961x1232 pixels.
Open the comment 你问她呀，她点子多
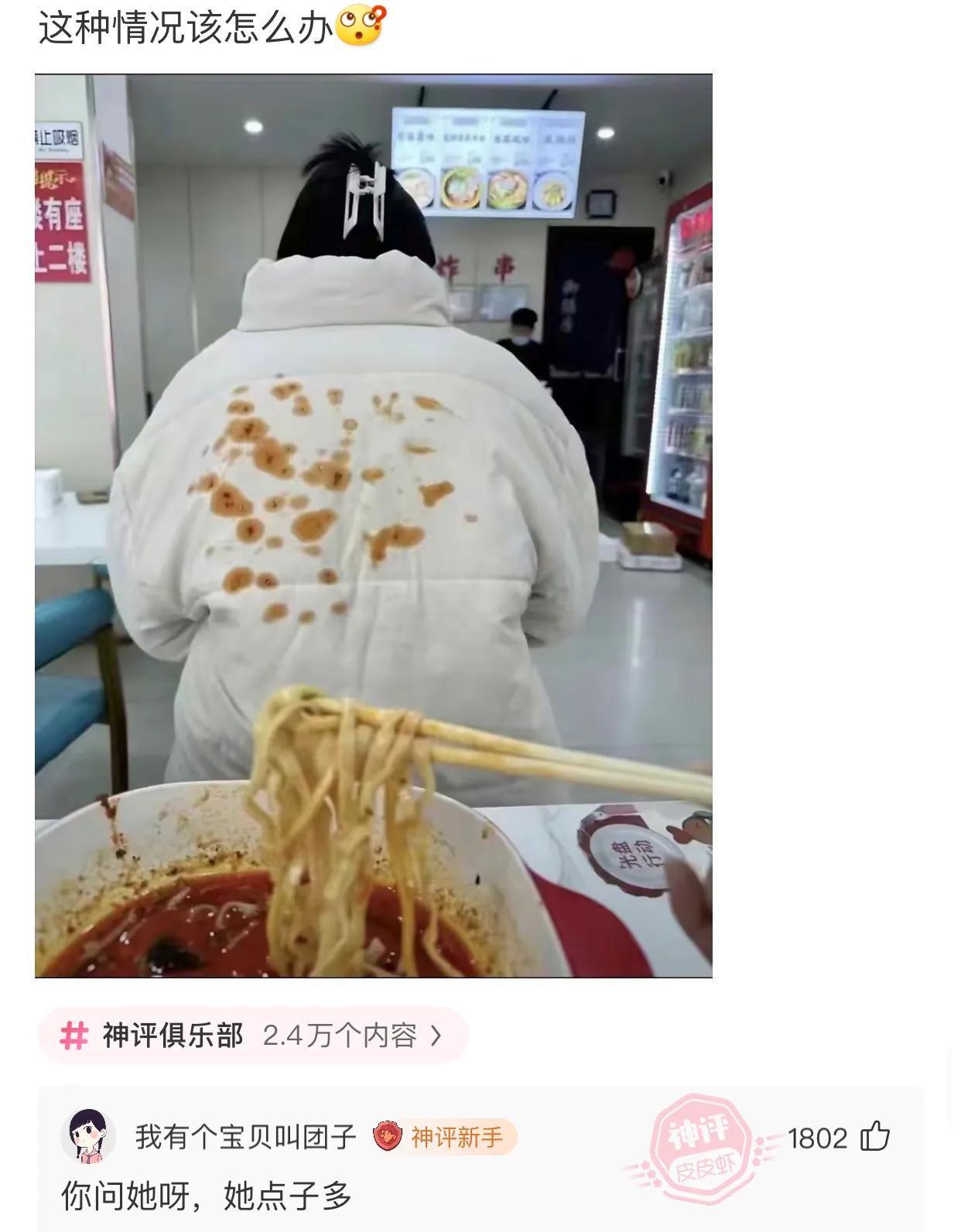(x=207, y=1196)
